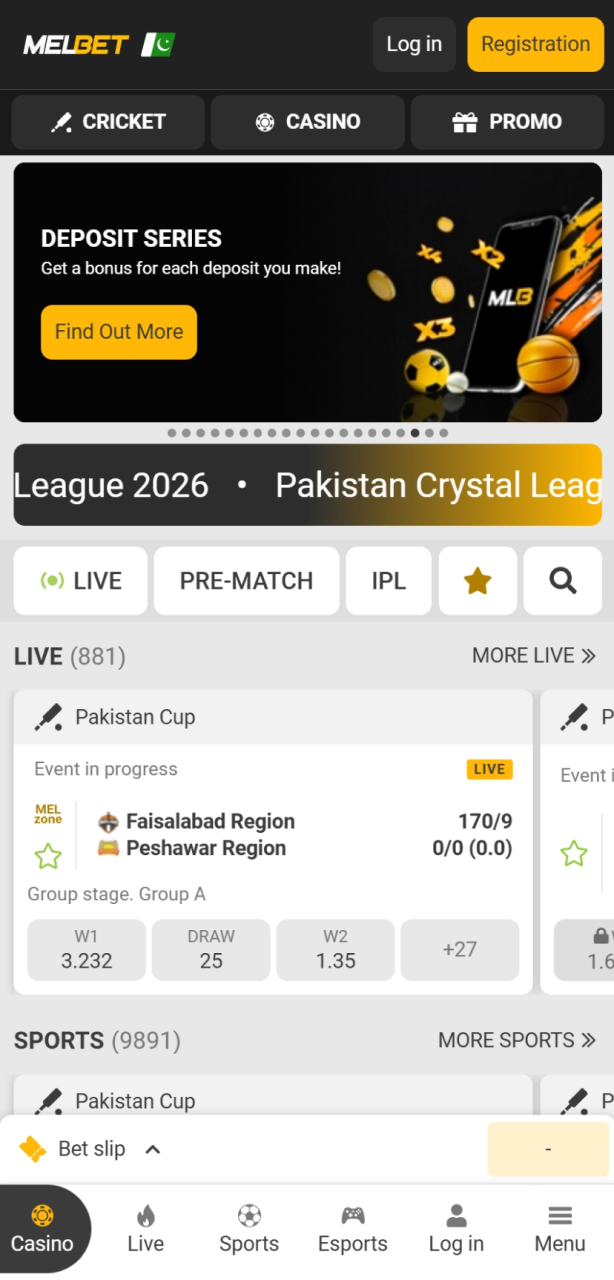The width and height of the screenshot is (614, 1280).
Task: Open the MORE LIVE link
Action: click(534, 656)
